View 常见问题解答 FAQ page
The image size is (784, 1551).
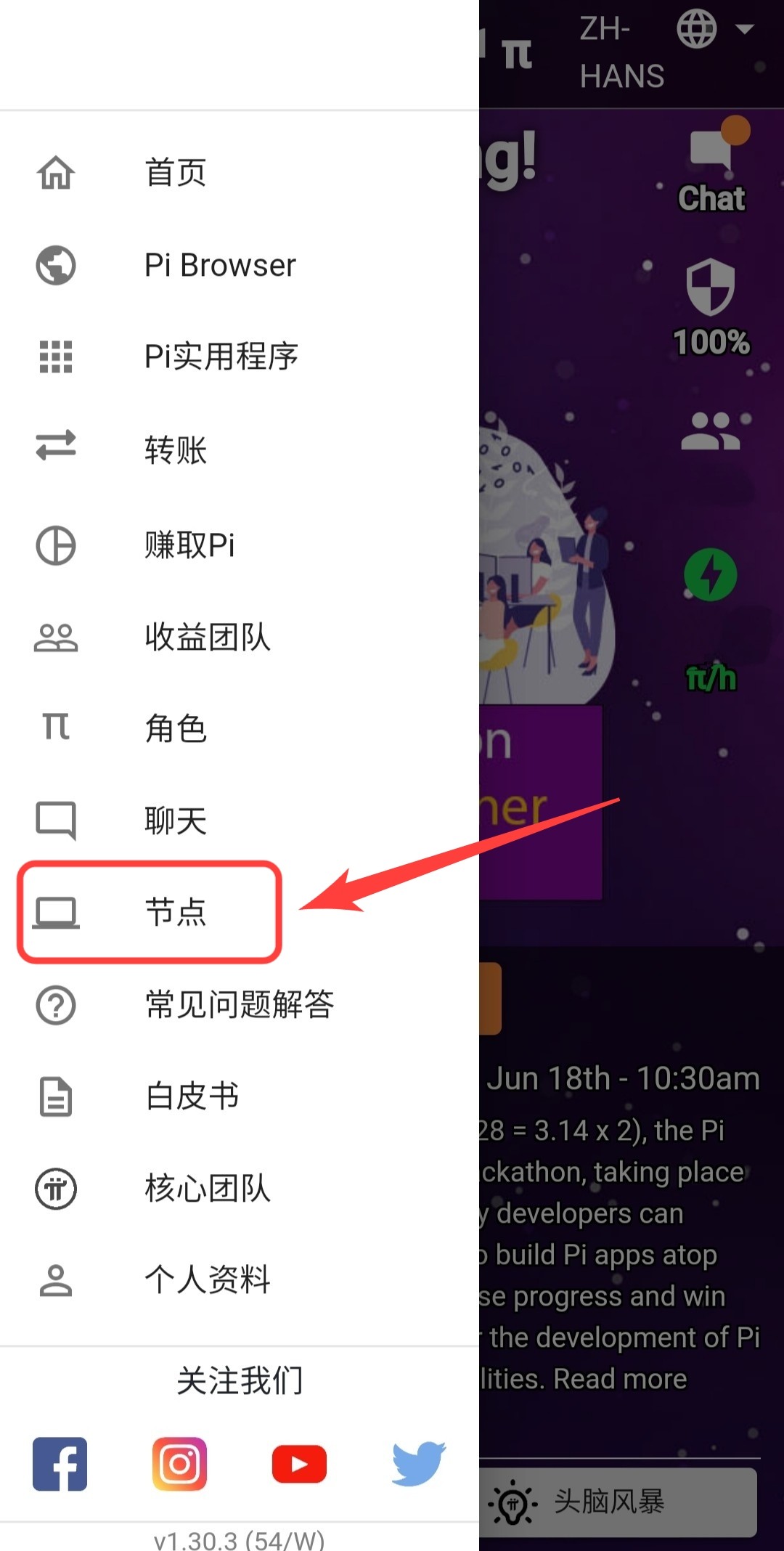point(239,1005)
